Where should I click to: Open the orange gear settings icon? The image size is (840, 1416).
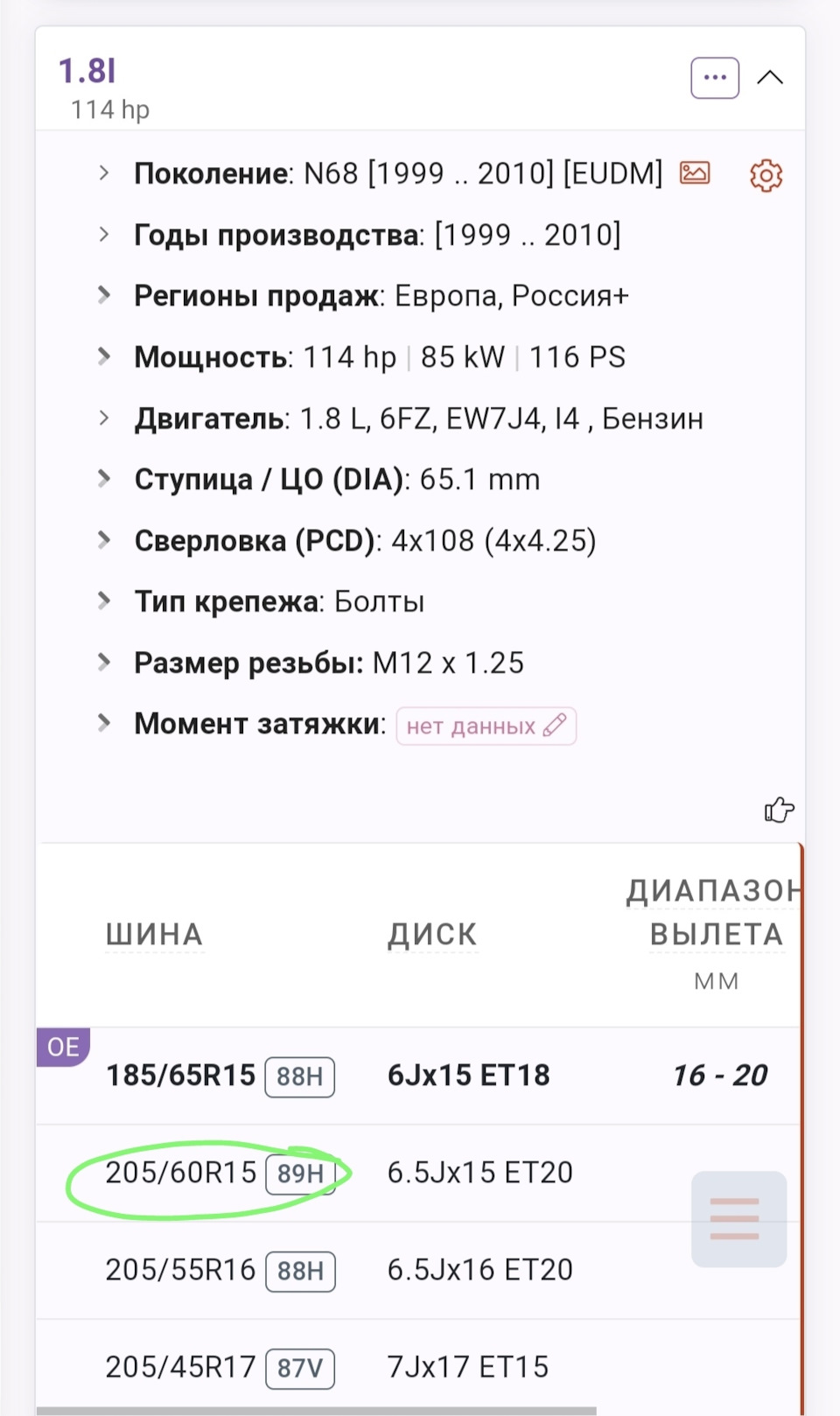(x=766, y=175)
